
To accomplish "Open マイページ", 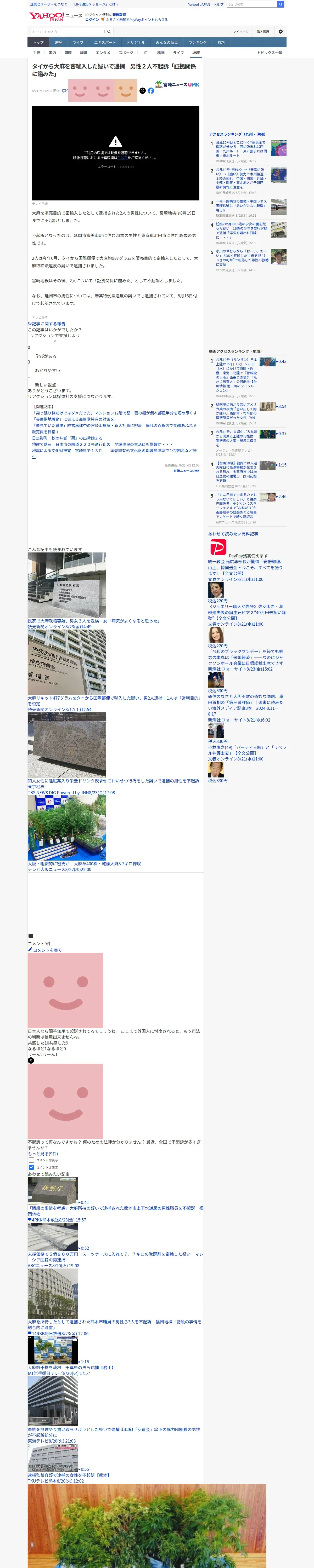I will point(240,32).
